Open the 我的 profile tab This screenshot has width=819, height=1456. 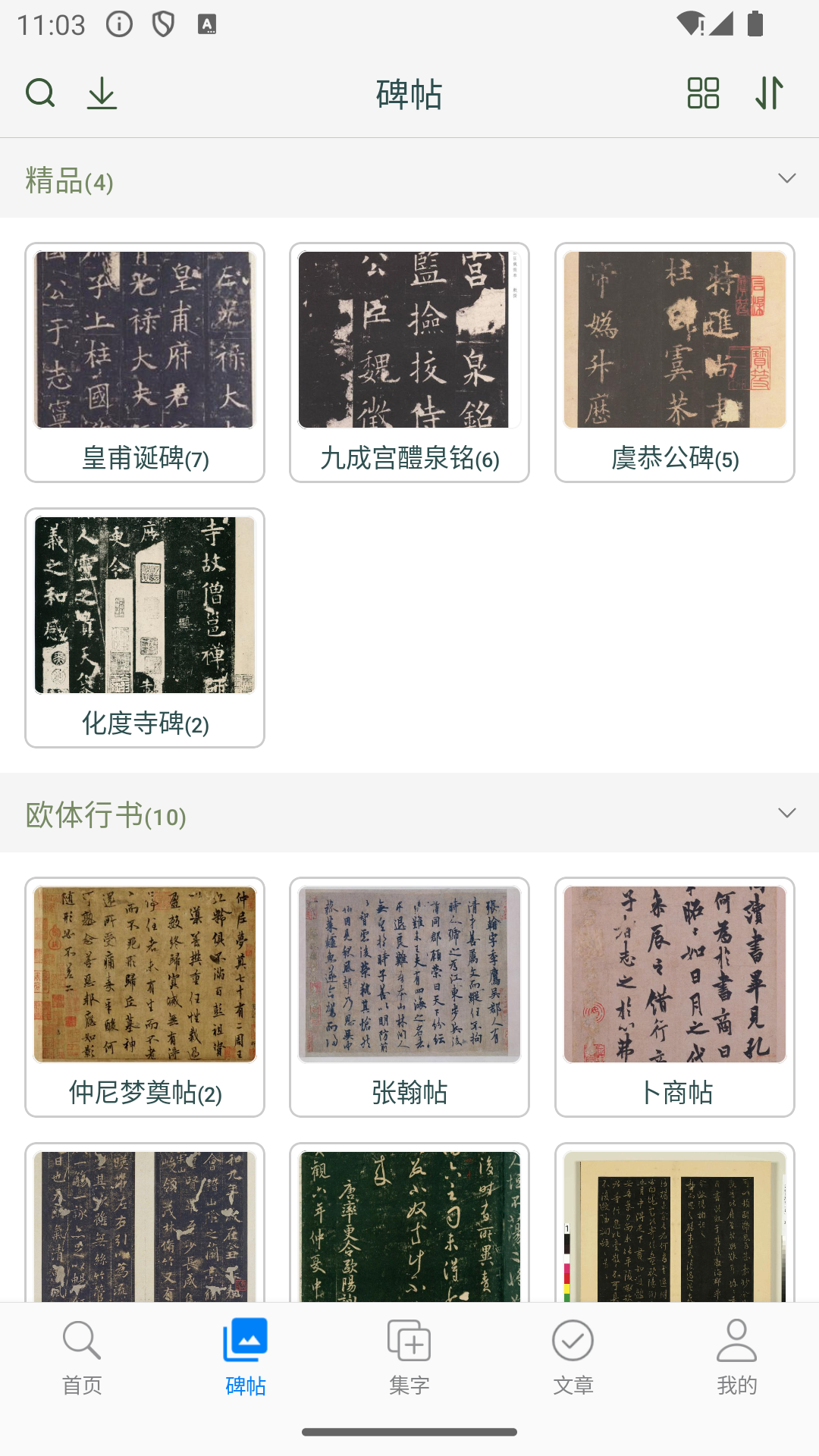click(x=737, y=1357)
